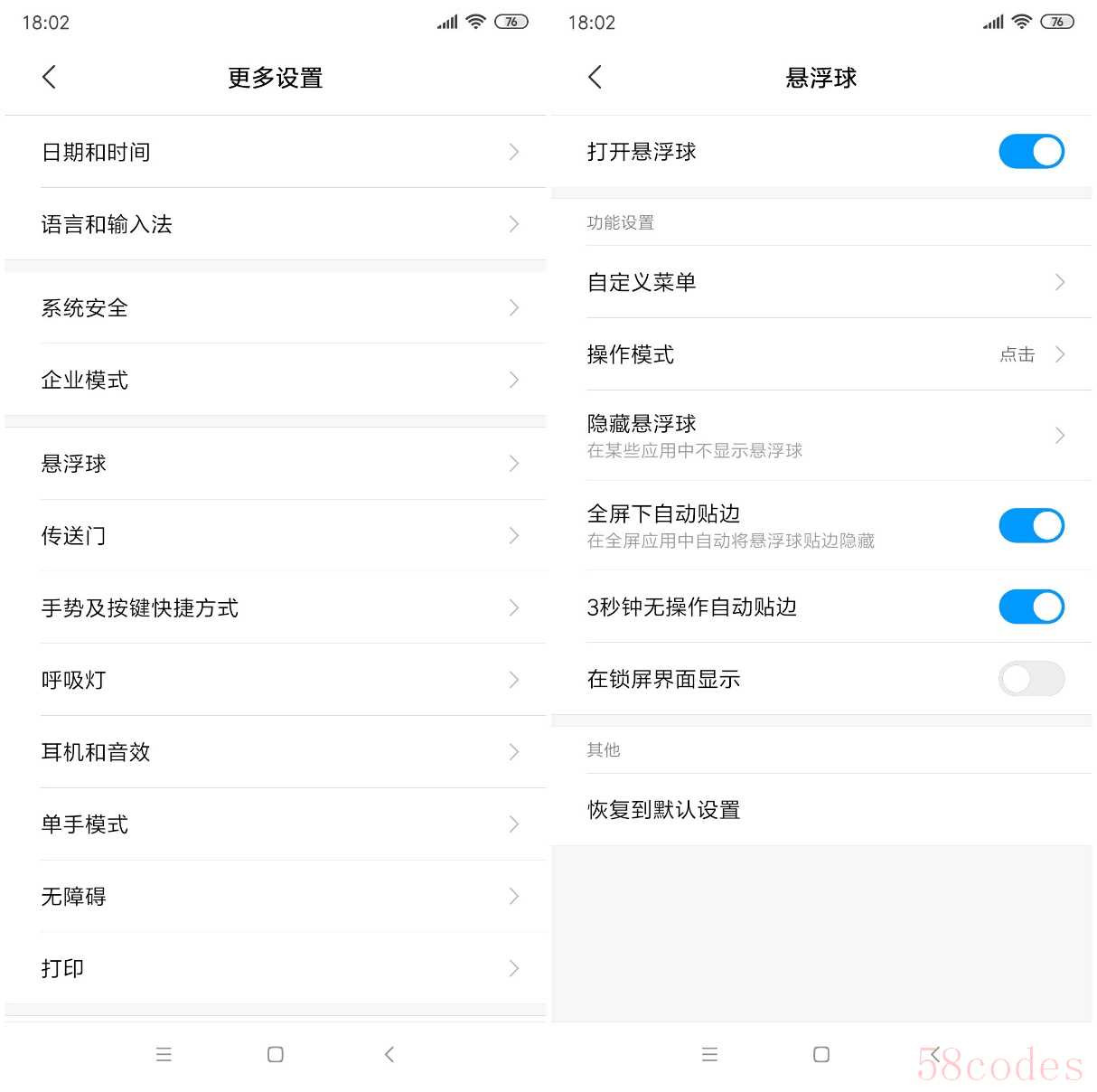The image size is (1097, 1092).
Task: Open the 传送门 row
Action: tap(276, 536)
